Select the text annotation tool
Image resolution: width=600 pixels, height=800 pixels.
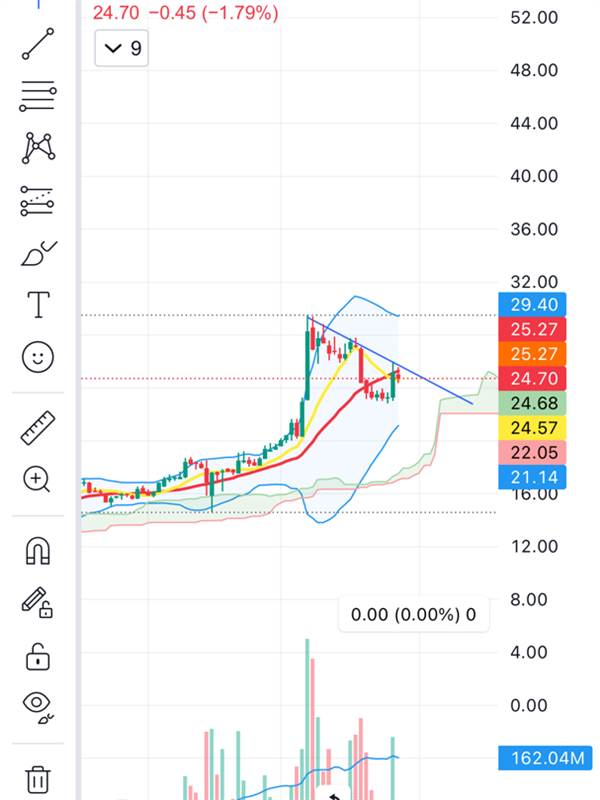tap(38, 305)
